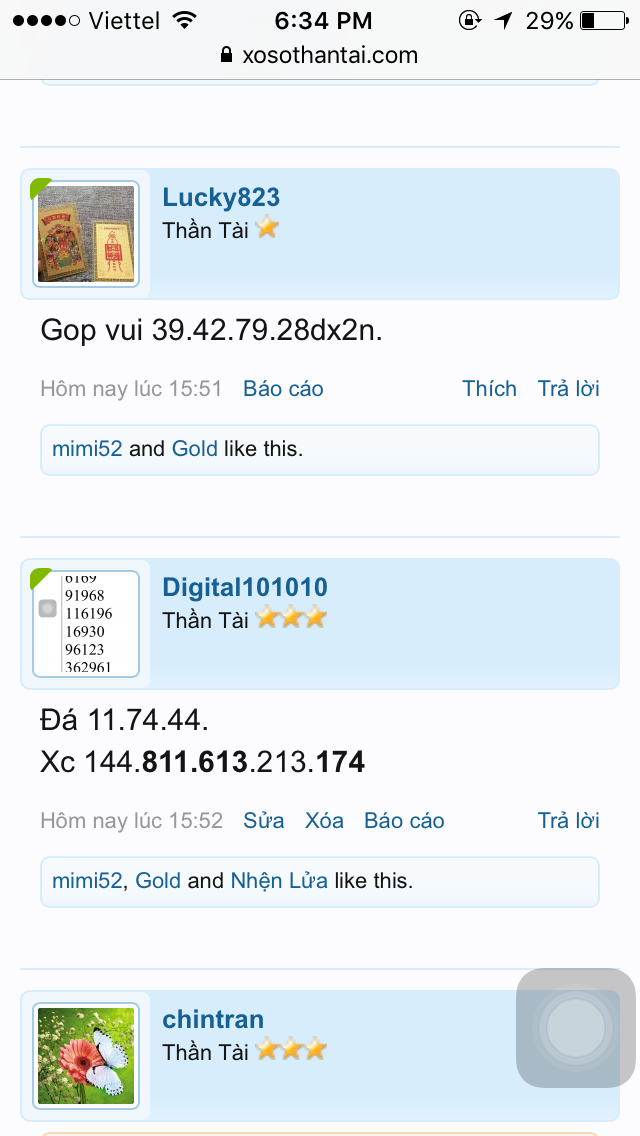The image size is (640, 1136).
Task: Tap the xosothantai.com address bar
Action: pos(320,55)
